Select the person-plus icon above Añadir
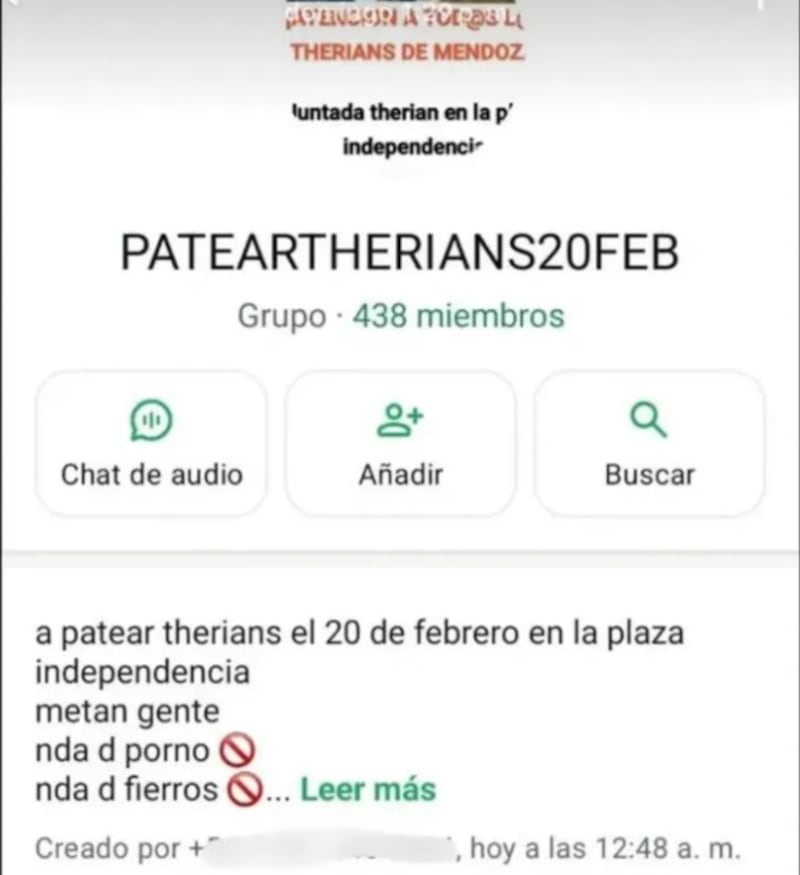Screen dimensions: 800x875 pos(399,418)
